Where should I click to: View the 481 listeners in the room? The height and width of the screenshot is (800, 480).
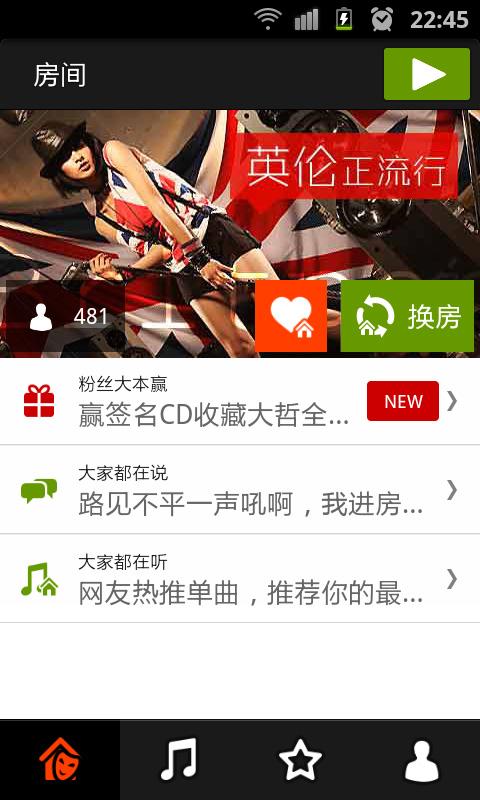click(65, 316)
